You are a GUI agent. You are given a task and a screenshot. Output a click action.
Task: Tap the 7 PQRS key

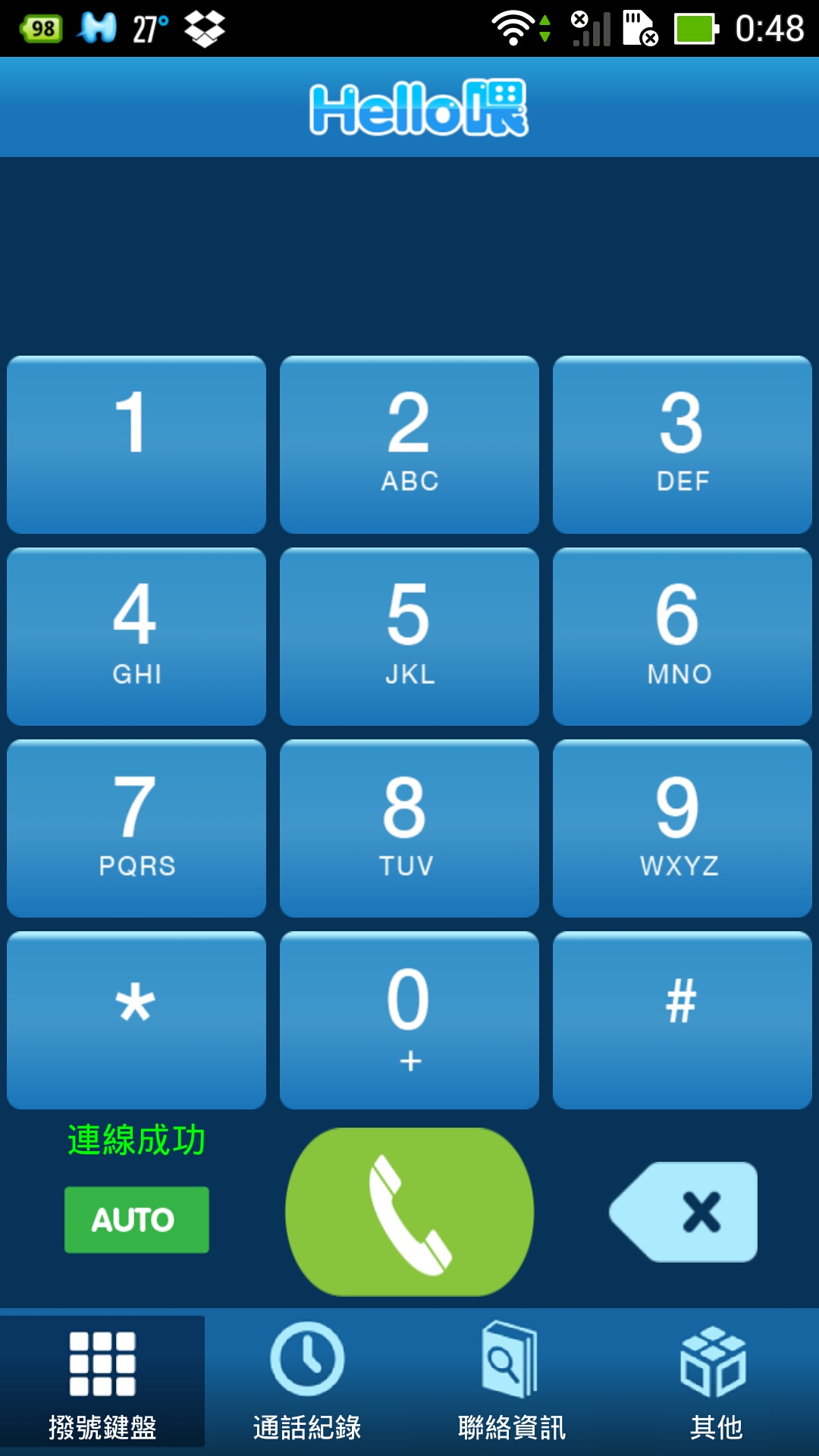136,828
